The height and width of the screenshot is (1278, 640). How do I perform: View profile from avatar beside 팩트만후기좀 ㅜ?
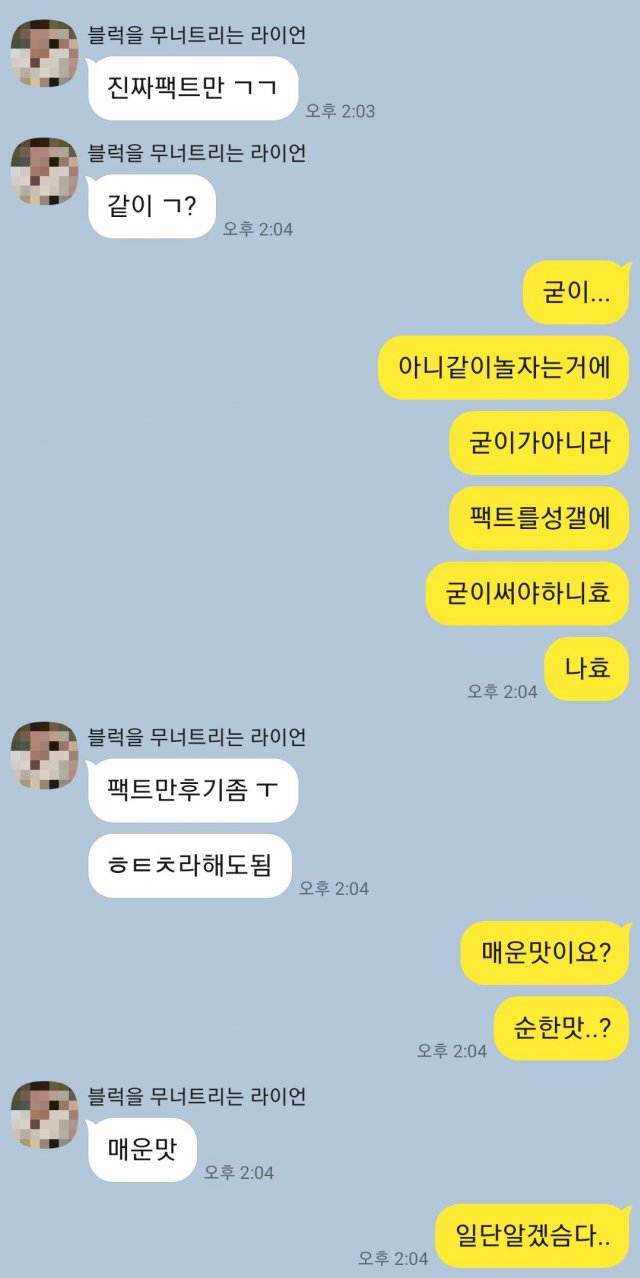point(44,755)
